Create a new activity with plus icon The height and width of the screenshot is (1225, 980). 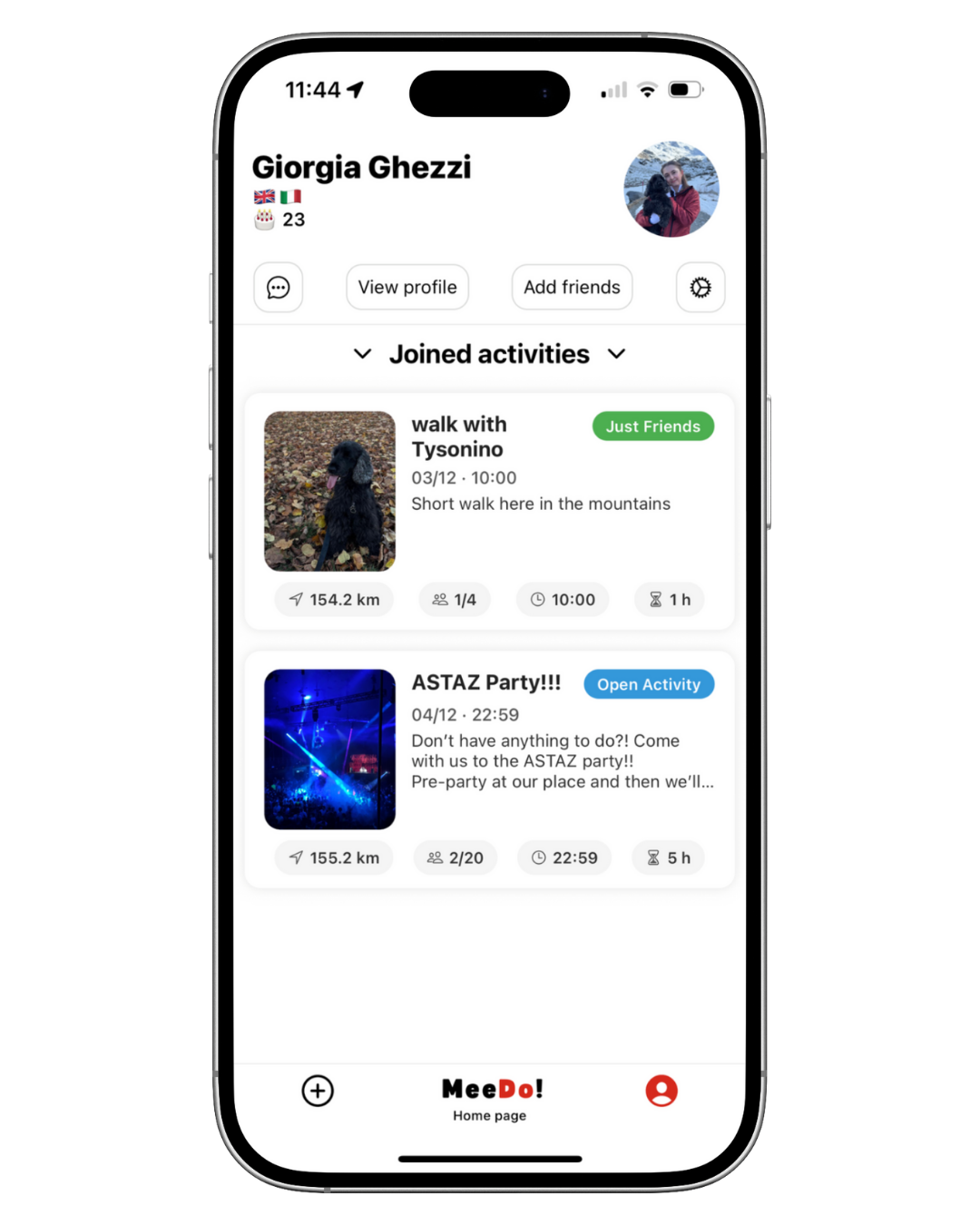pos(318,1091)
